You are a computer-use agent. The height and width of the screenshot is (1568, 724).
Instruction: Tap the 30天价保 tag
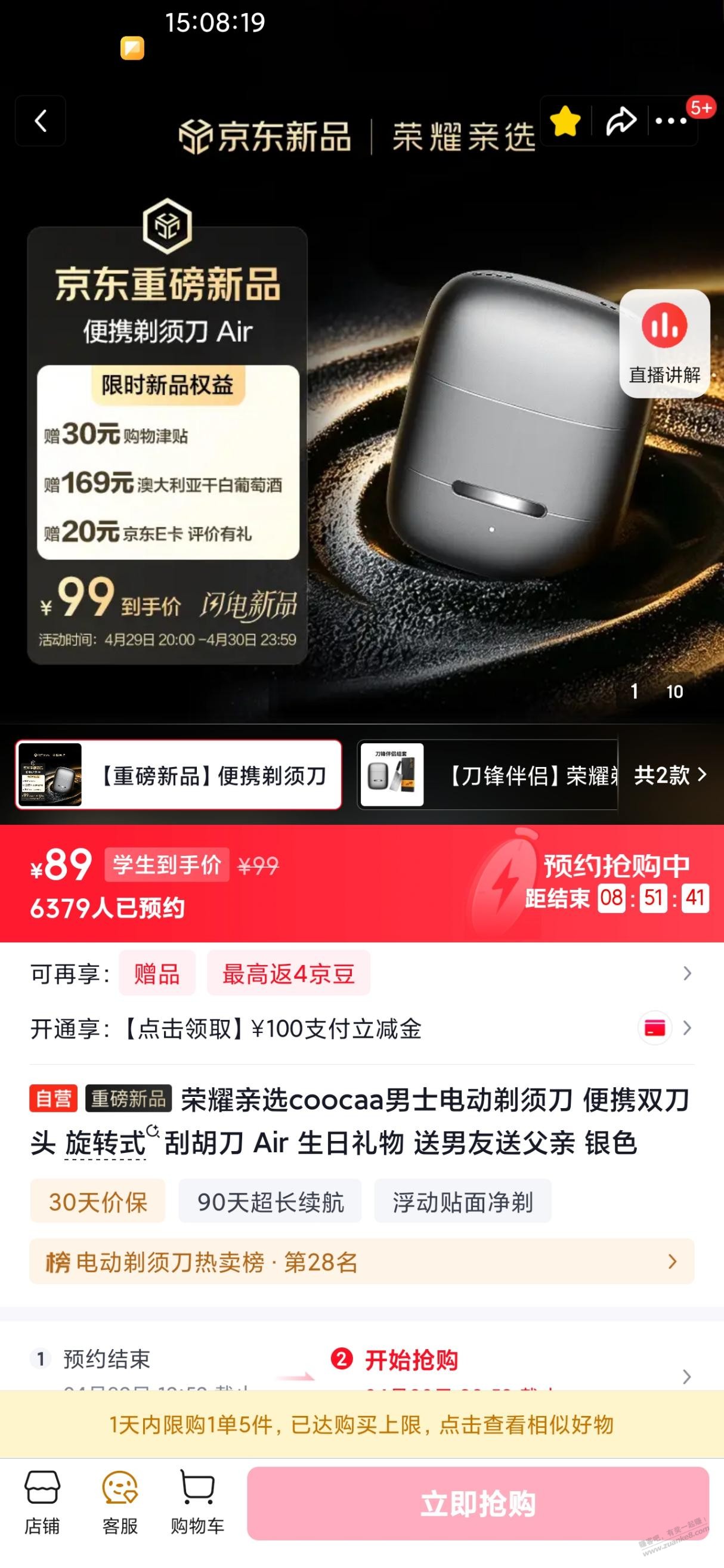[98, 1202]
